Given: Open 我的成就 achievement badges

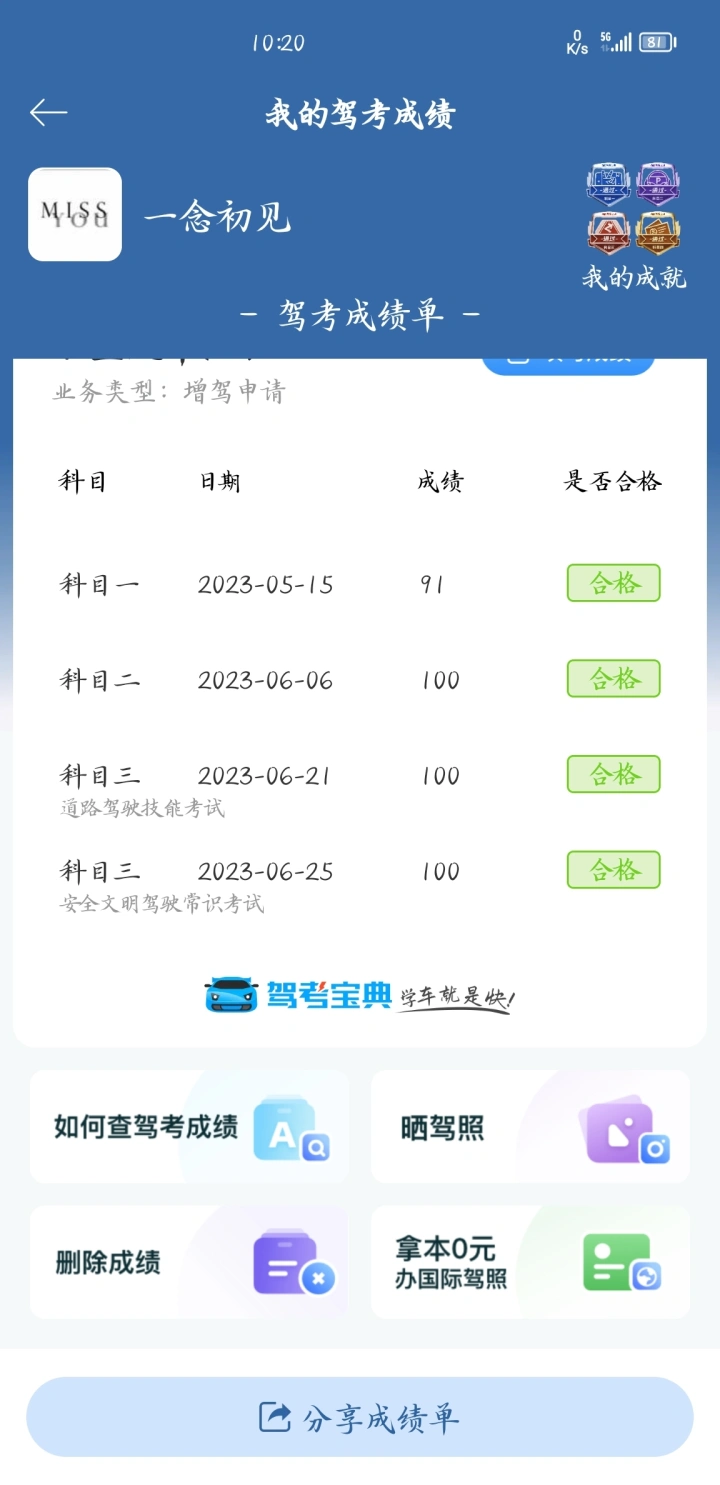Looking at the screenshot, I should (x=634, y=226).
